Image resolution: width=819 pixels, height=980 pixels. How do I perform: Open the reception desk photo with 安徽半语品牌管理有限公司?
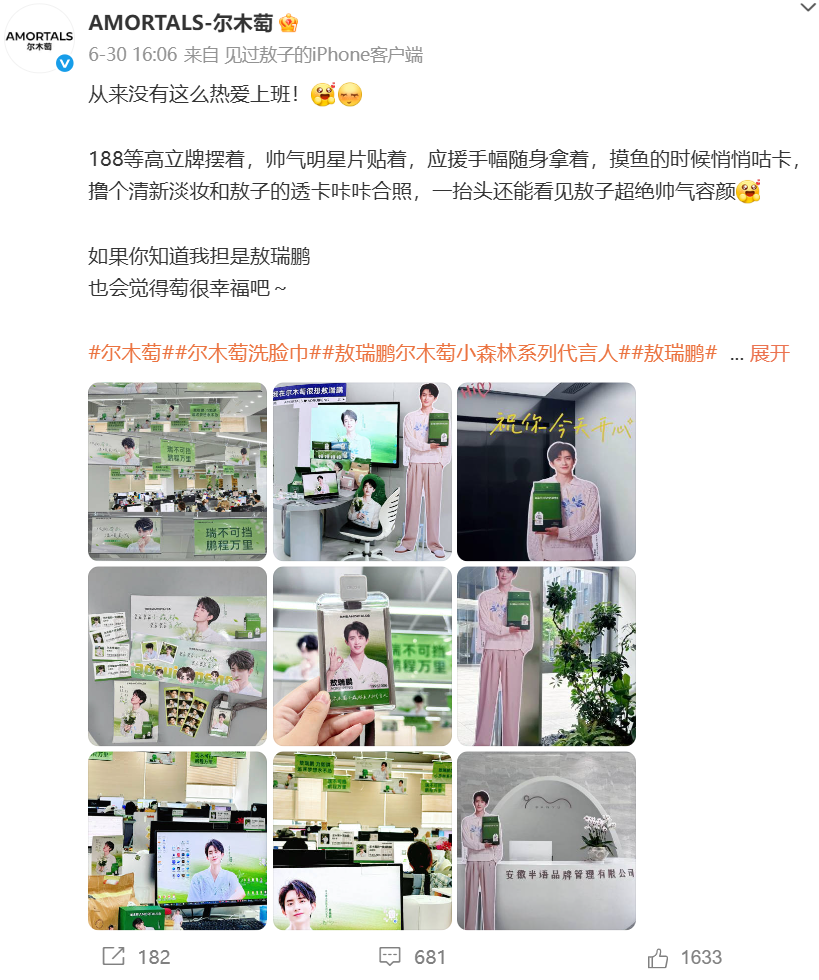[546, 841]
